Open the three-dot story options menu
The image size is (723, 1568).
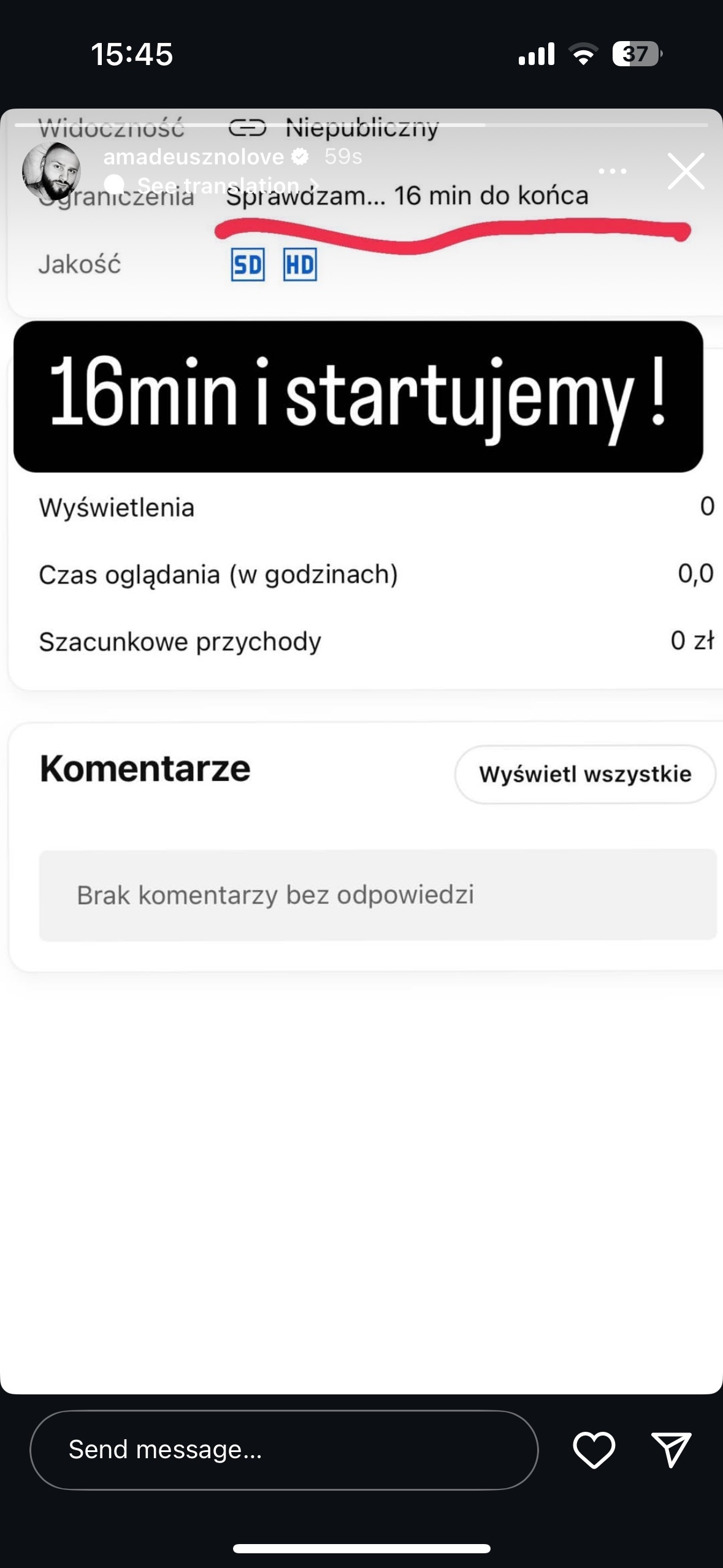click(x=612, y=171)
